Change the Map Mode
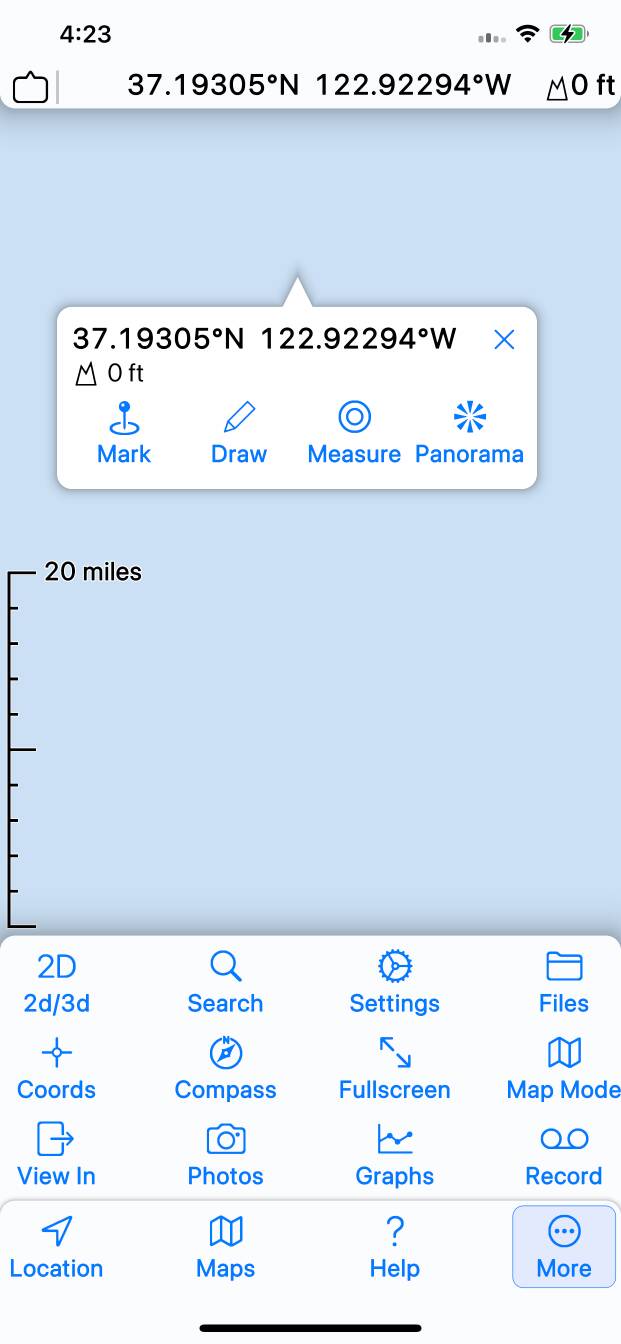 coord(564,1069)
